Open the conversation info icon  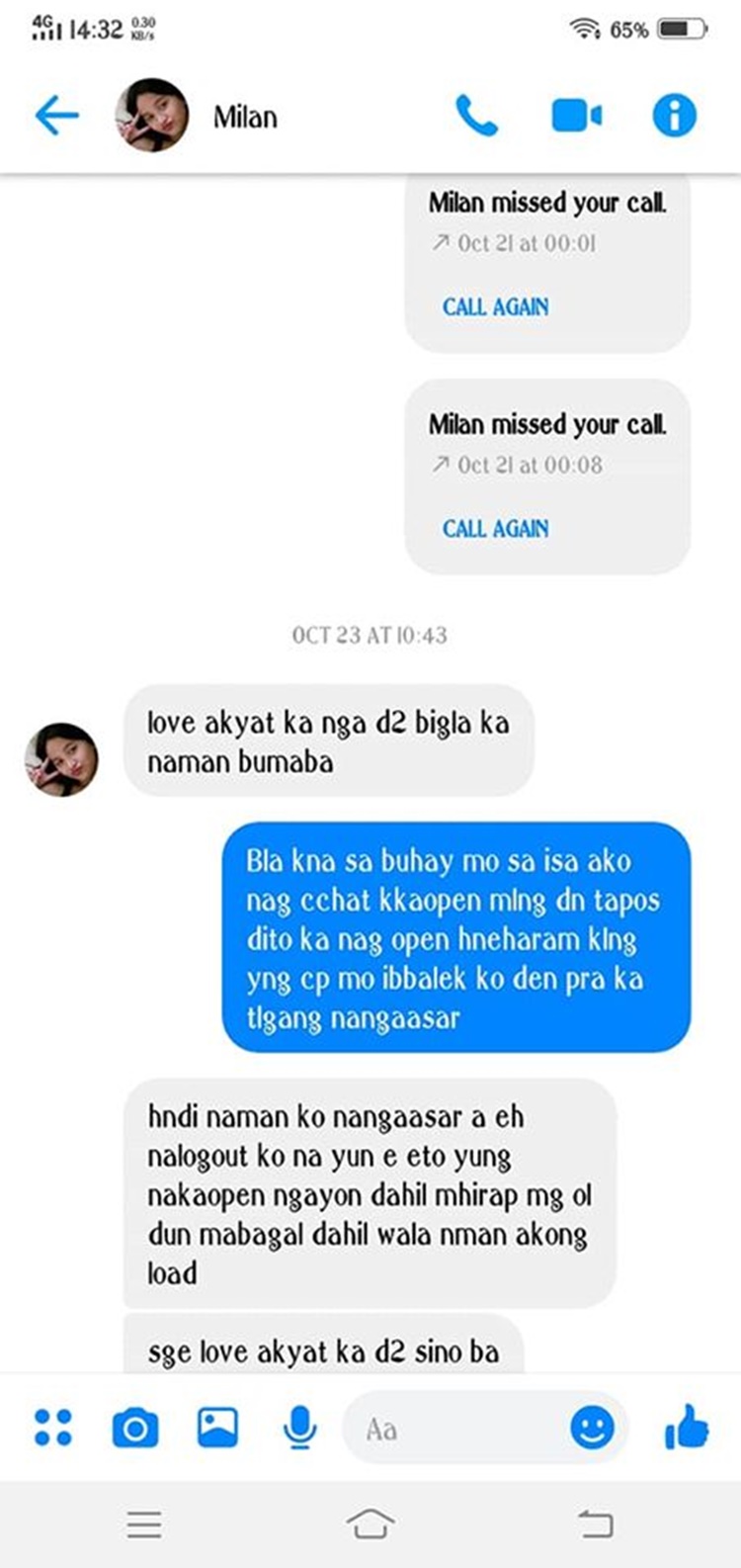(675, 116)
